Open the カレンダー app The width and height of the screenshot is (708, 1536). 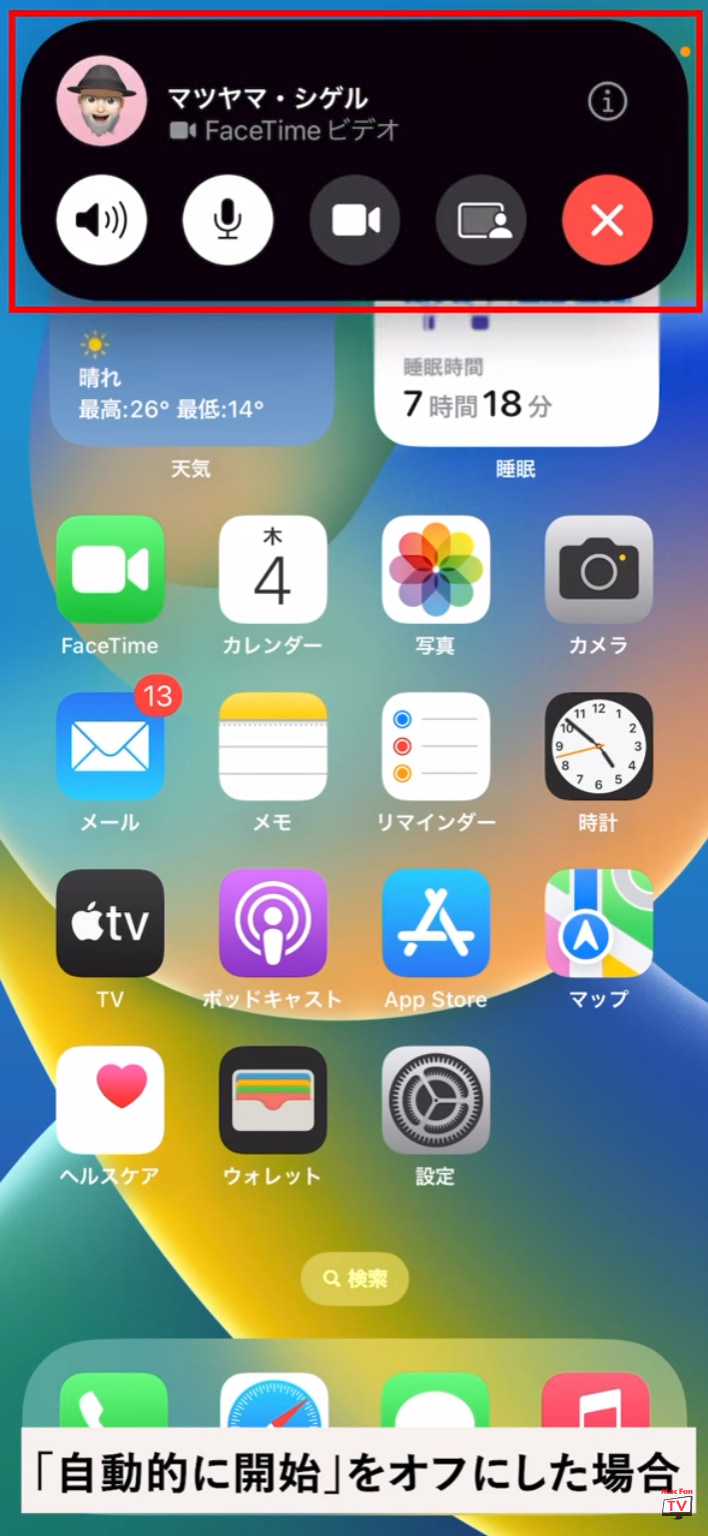tap(273, 570)
